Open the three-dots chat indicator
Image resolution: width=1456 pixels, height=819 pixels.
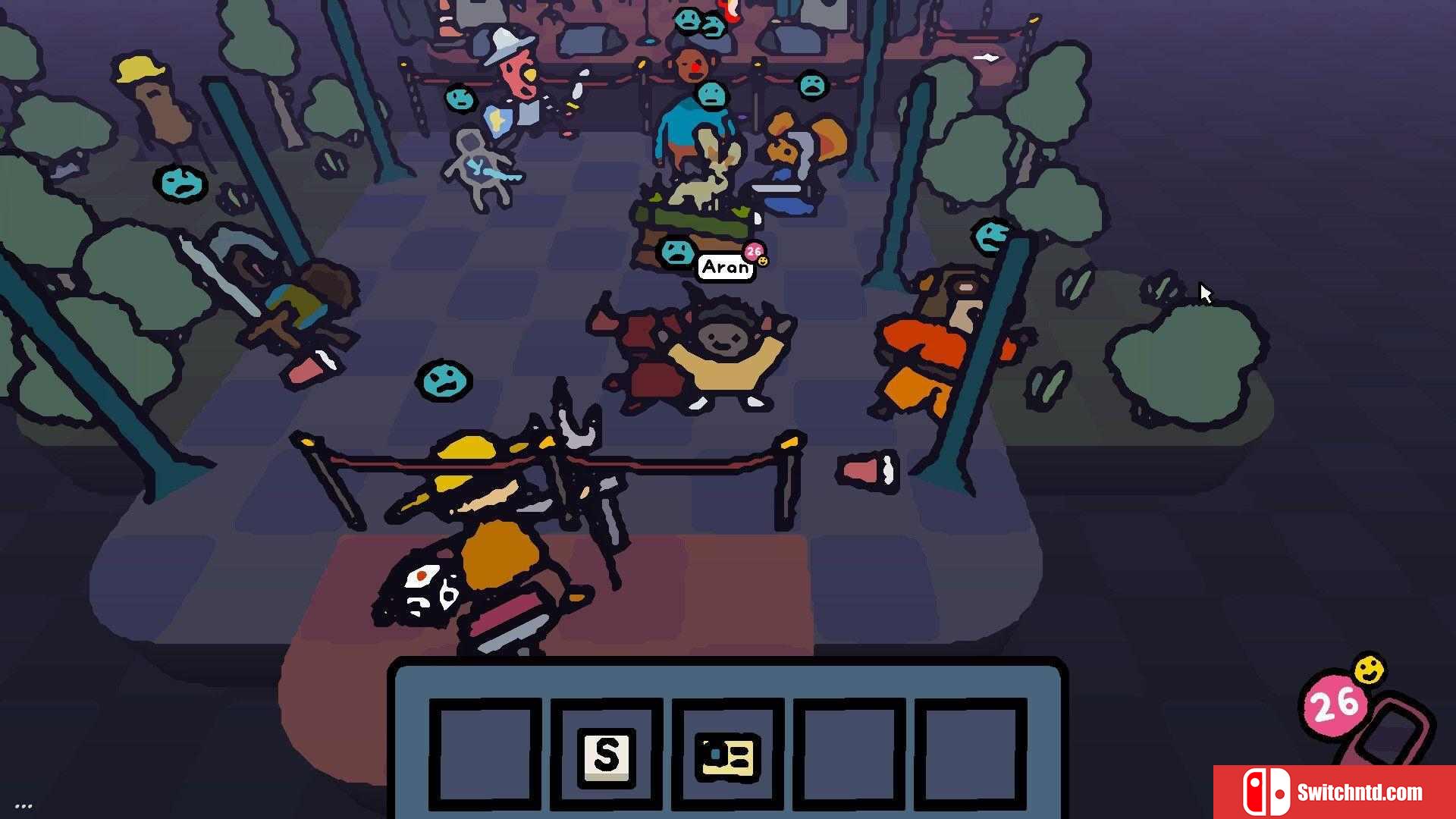click(x=24, y=805)
